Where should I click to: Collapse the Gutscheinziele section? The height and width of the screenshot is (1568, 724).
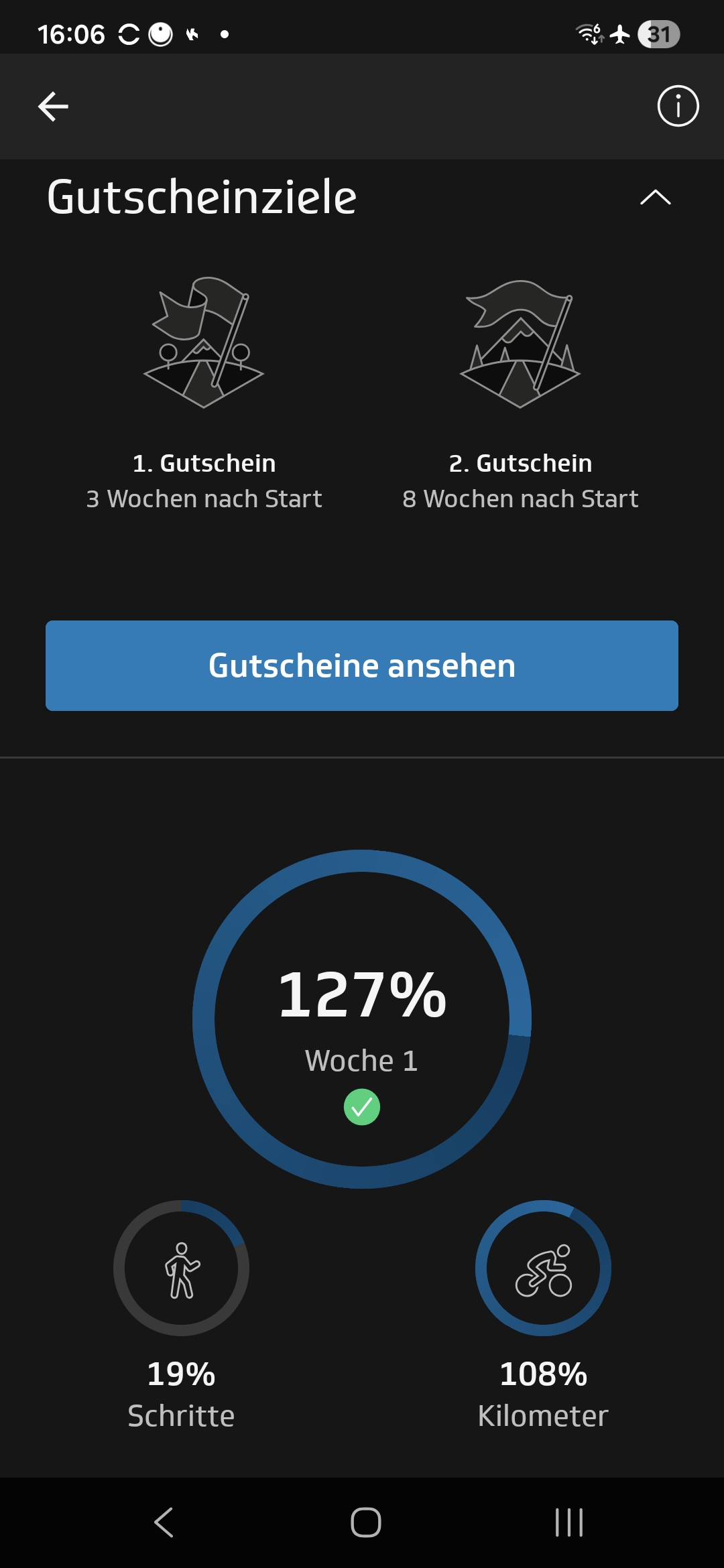click(655, 198)
